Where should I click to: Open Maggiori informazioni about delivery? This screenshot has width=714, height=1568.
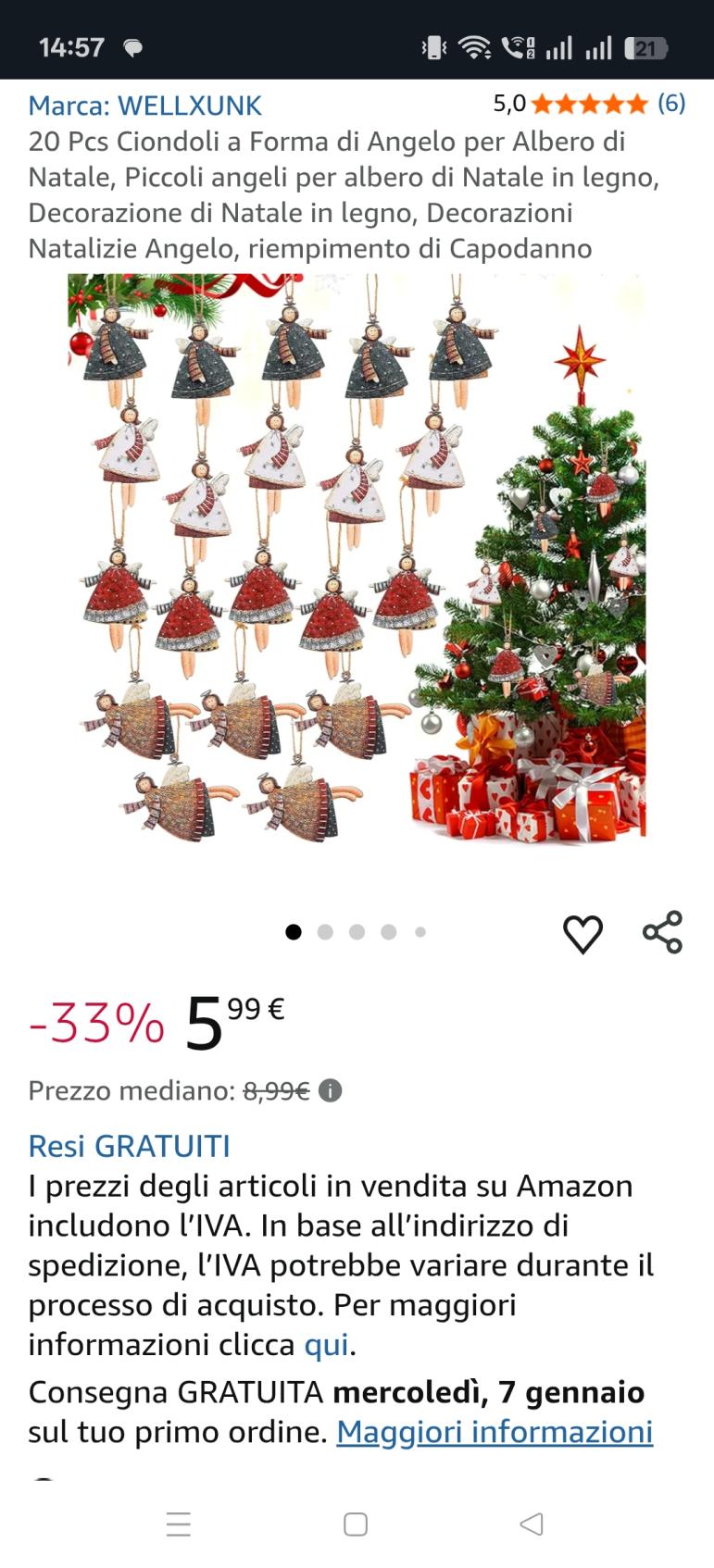[495, 1432]
